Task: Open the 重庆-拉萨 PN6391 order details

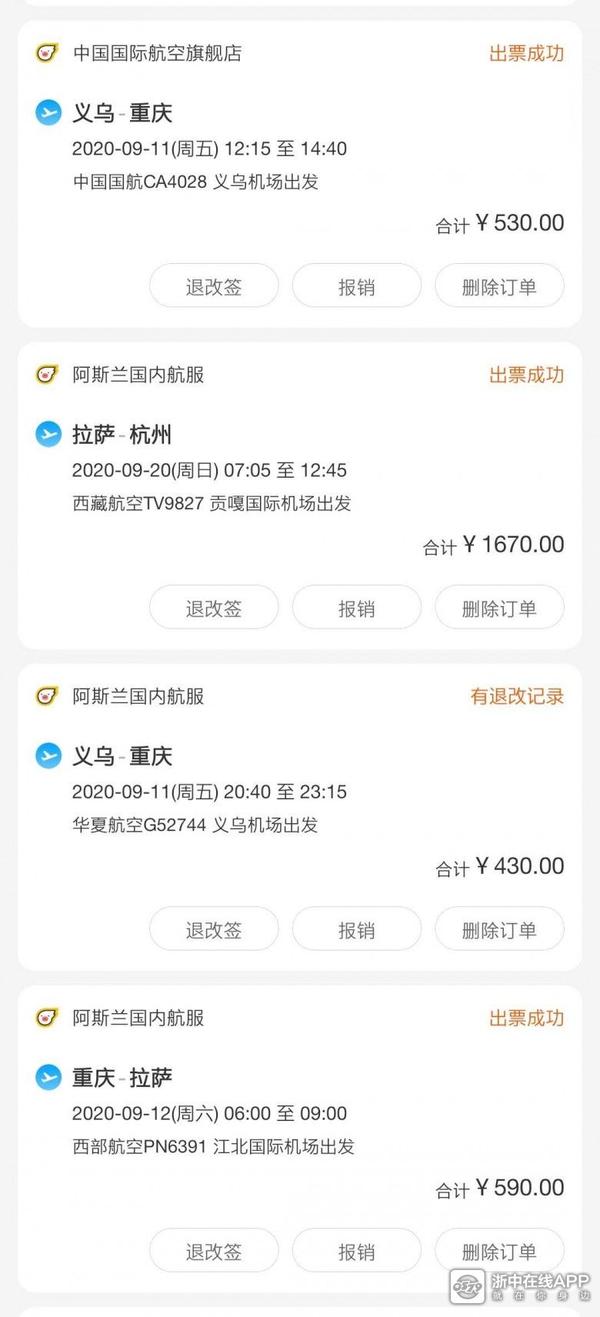Action: pyautogui.click(x=250, y=1113)
